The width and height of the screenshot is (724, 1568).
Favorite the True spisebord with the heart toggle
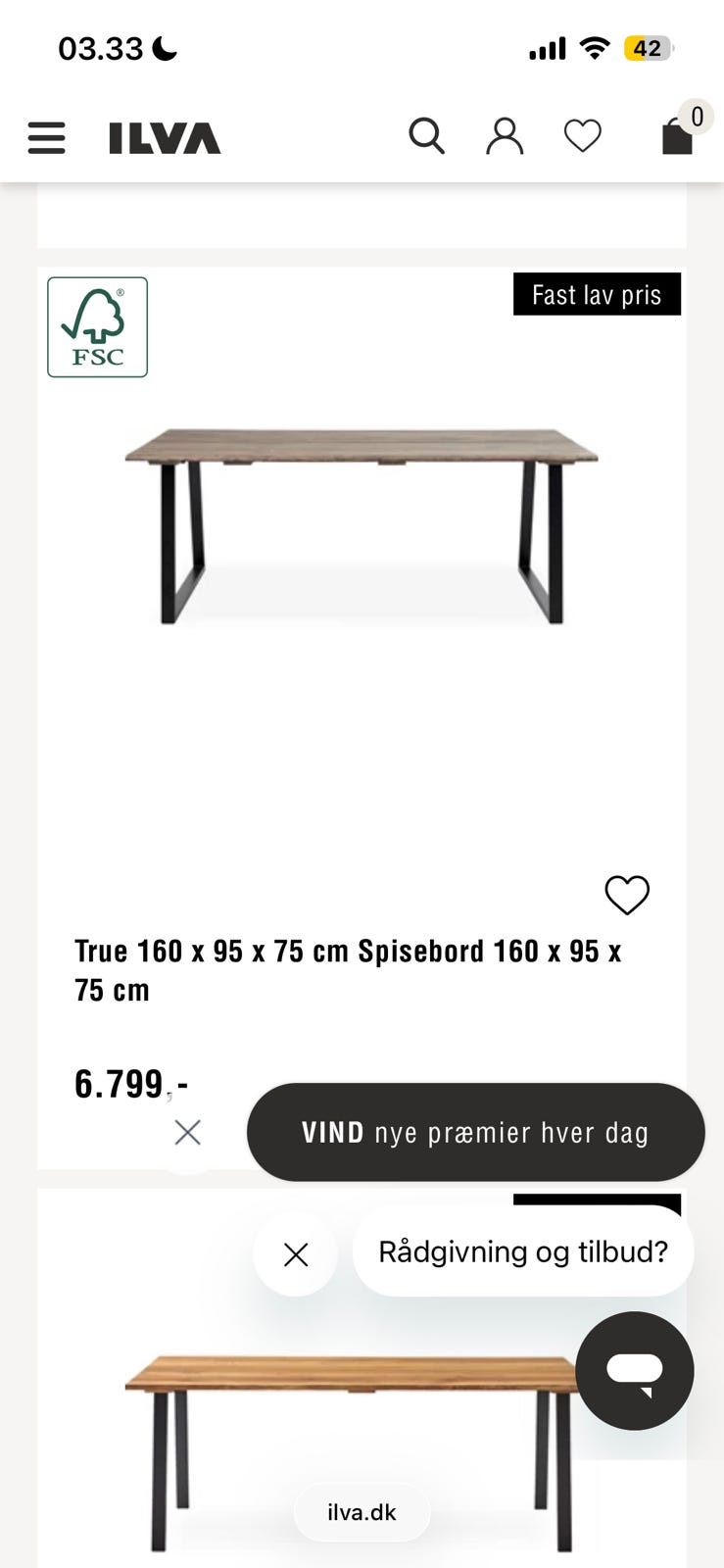(626, 895)
